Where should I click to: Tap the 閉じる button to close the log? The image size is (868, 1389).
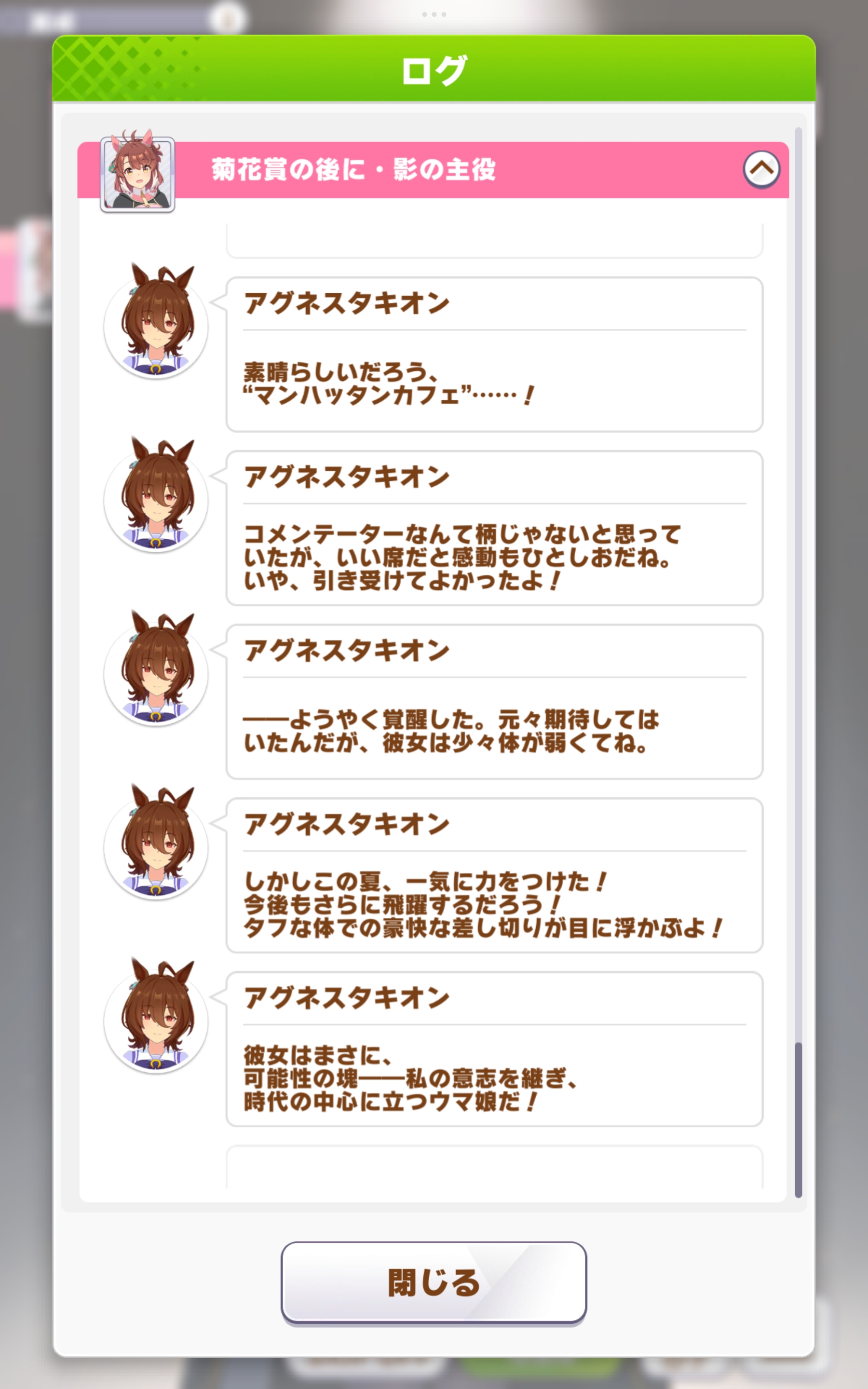(x=434, y=1282)
